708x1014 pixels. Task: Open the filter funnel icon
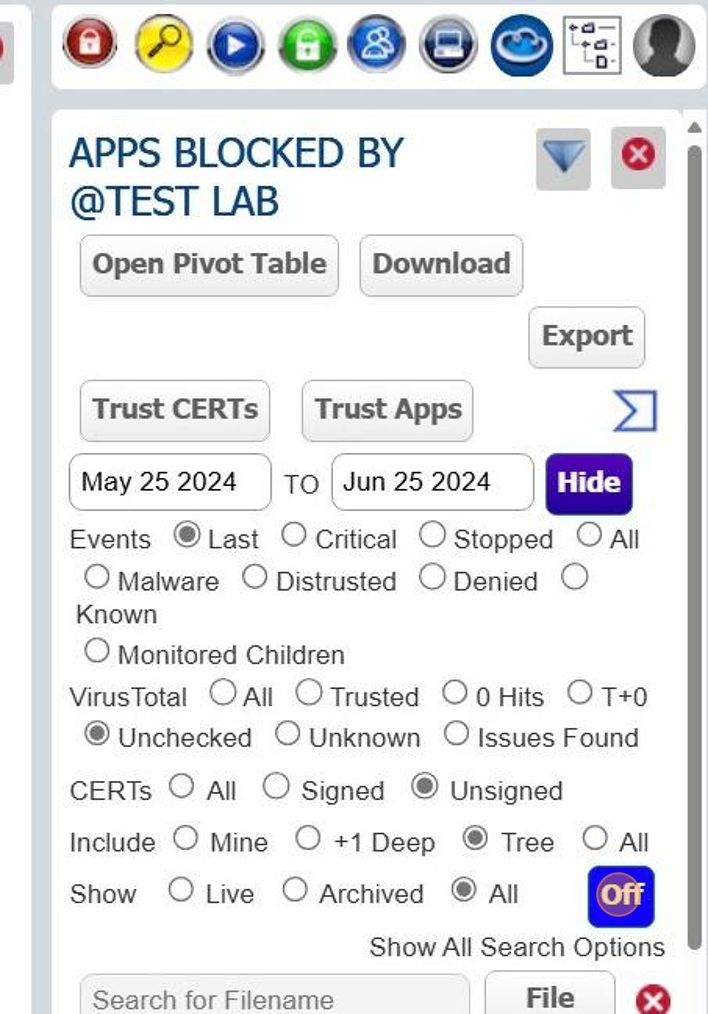563,158
